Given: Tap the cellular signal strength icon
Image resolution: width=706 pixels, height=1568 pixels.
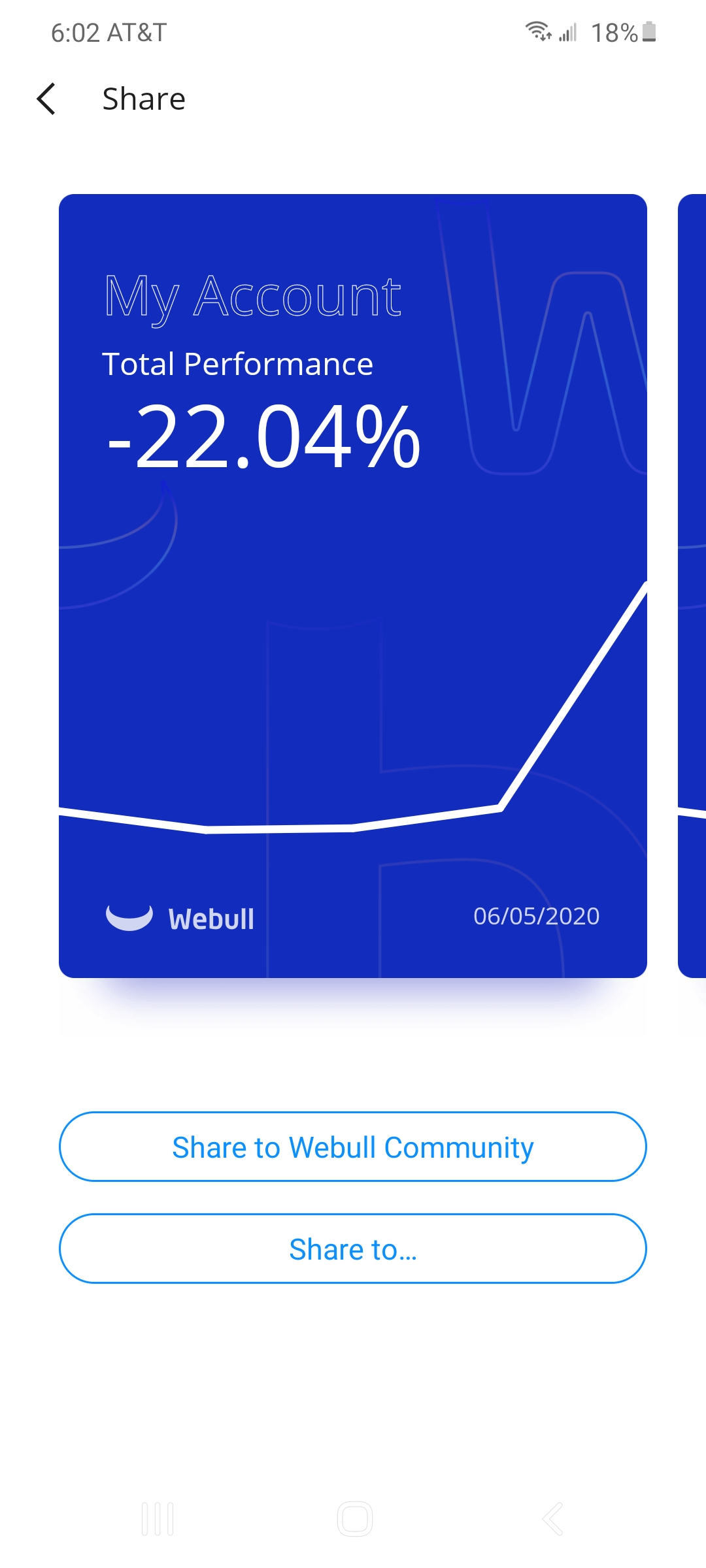Looking at the screenshot, I should click(x=567, y=33).
